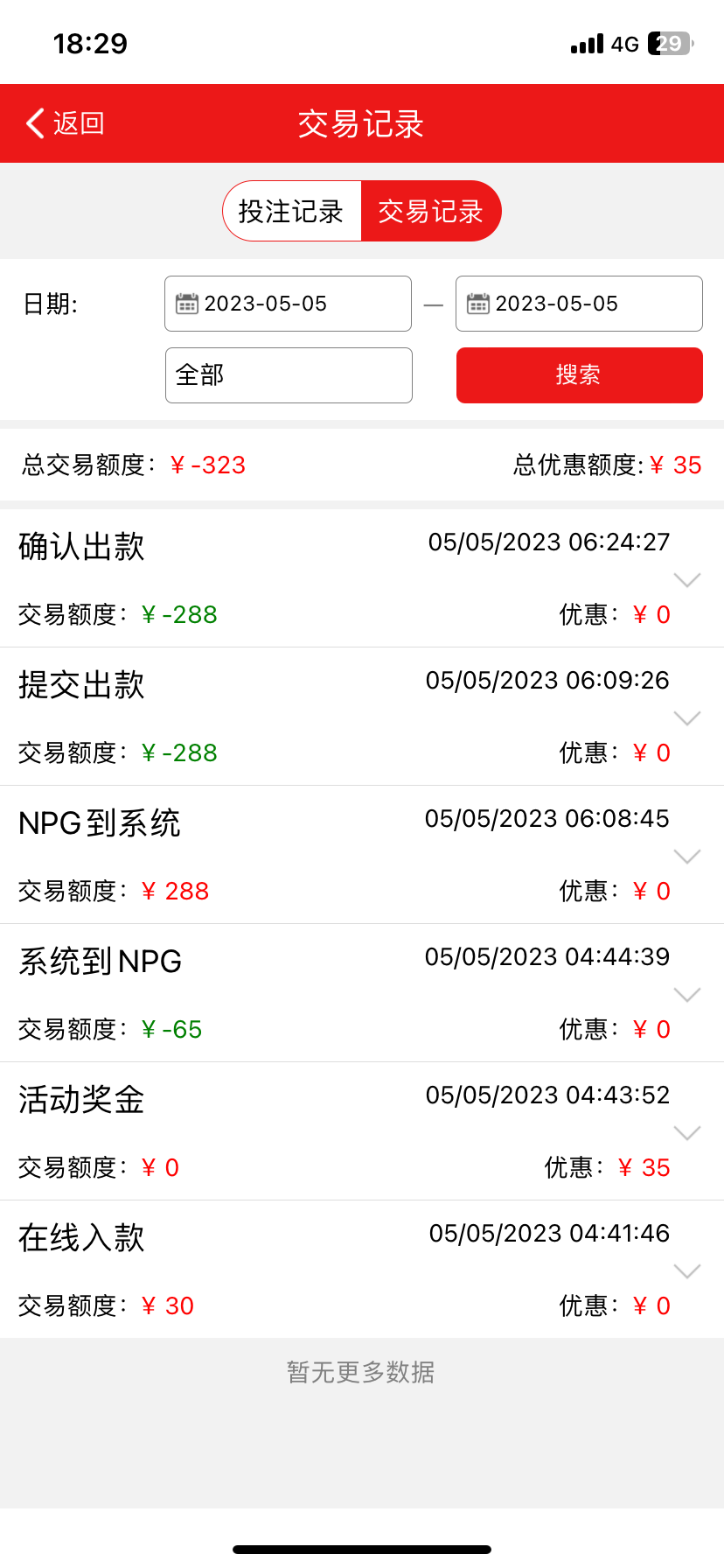This screenshot has height=1568, width=724.
Task: Tap 返回 to go back
Action: point(79,123)
